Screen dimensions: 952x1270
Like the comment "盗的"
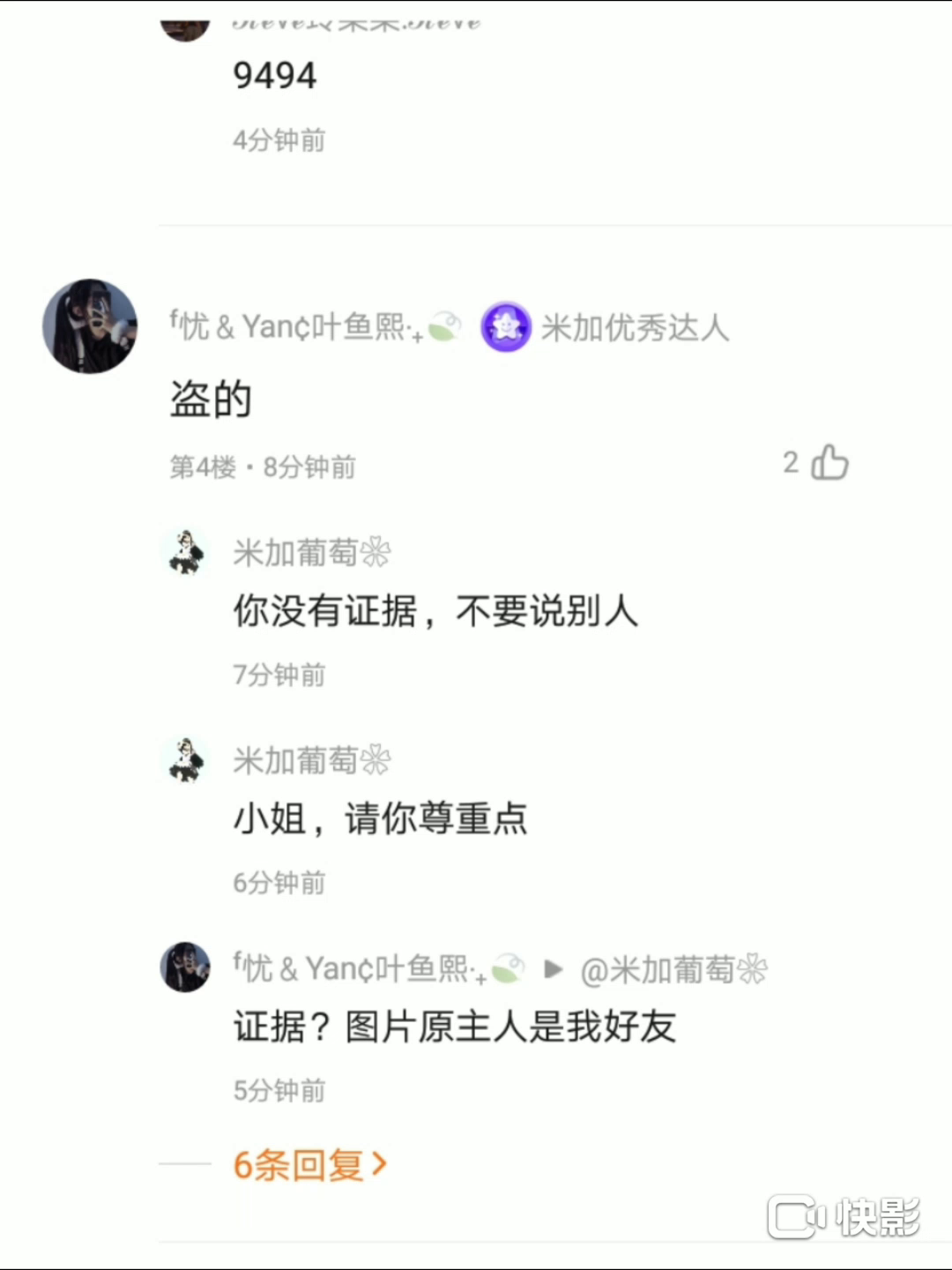tap(829, 463)
